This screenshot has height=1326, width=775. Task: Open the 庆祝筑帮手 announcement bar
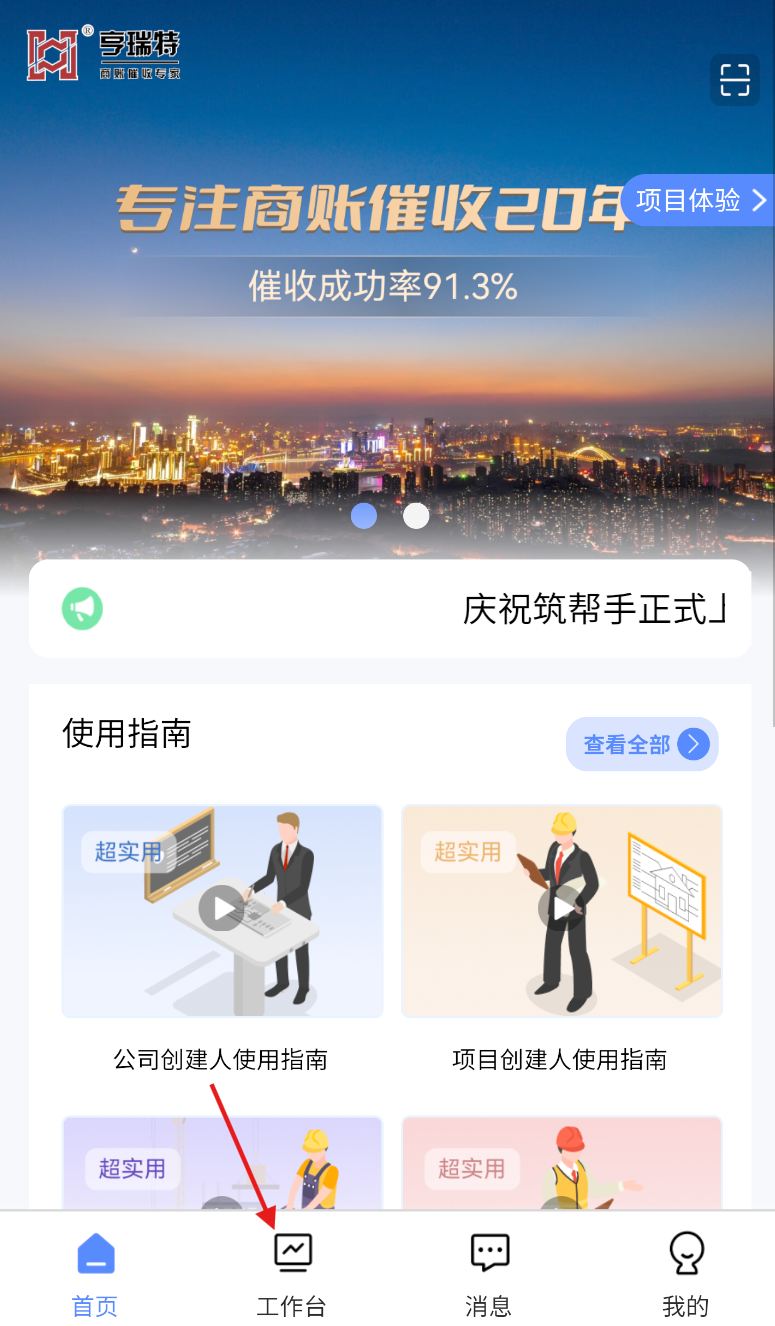pyautogui.click(x=390, y=608)
